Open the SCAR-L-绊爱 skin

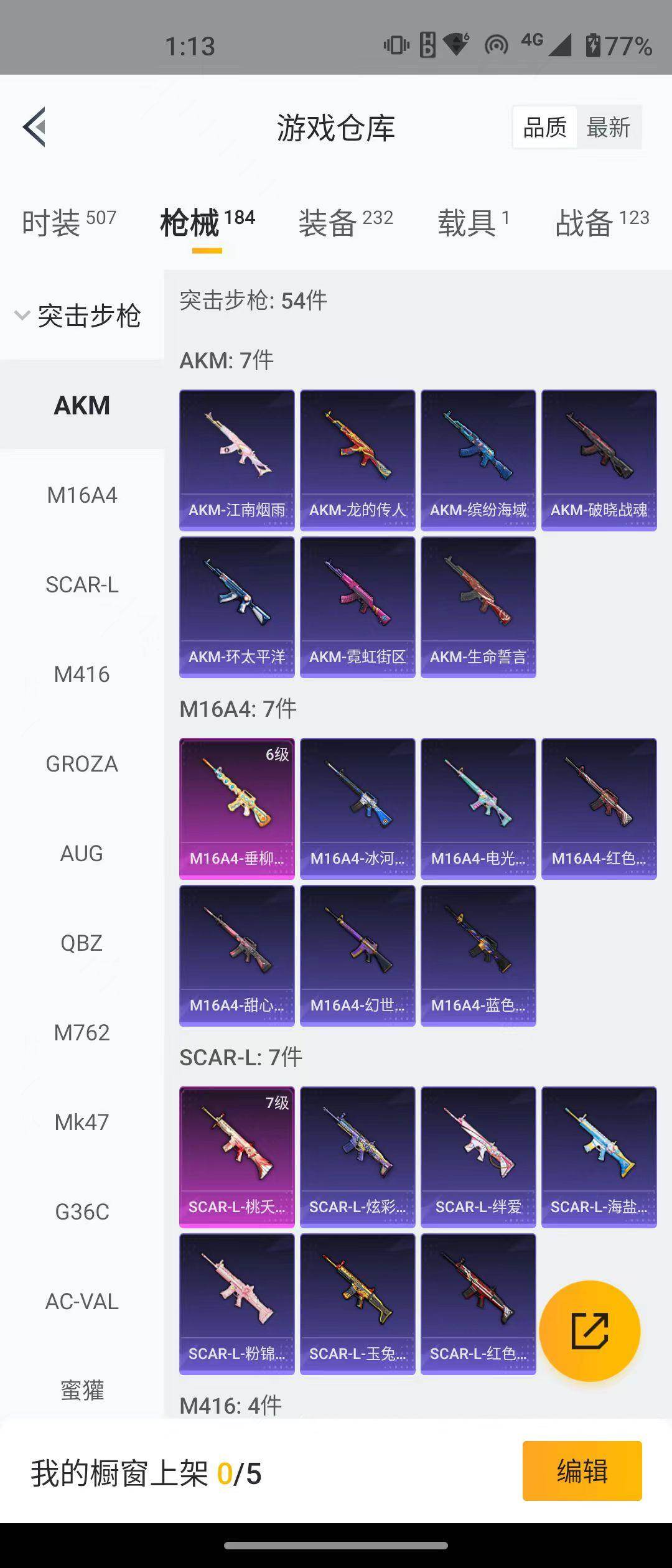[x=478, y=1157]
